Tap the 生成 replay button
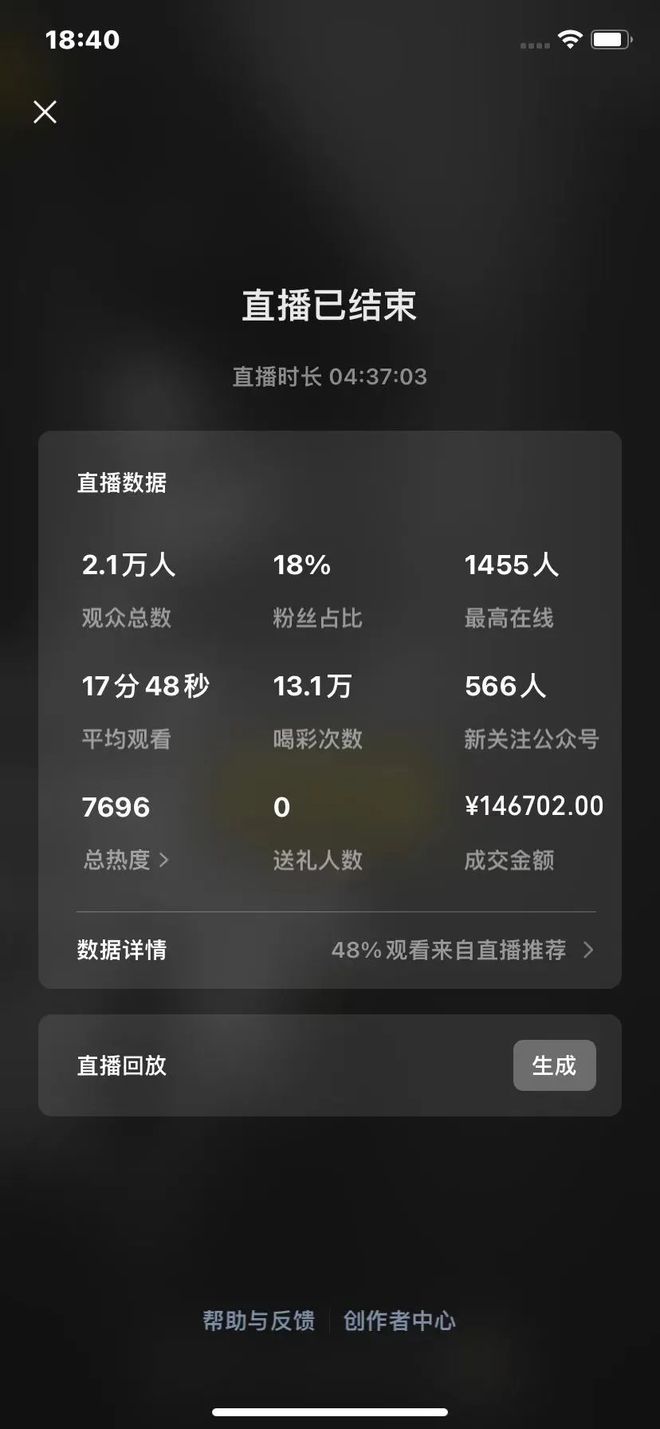The width and height of the screenshot is (660, 1429). pos(554,1065)
